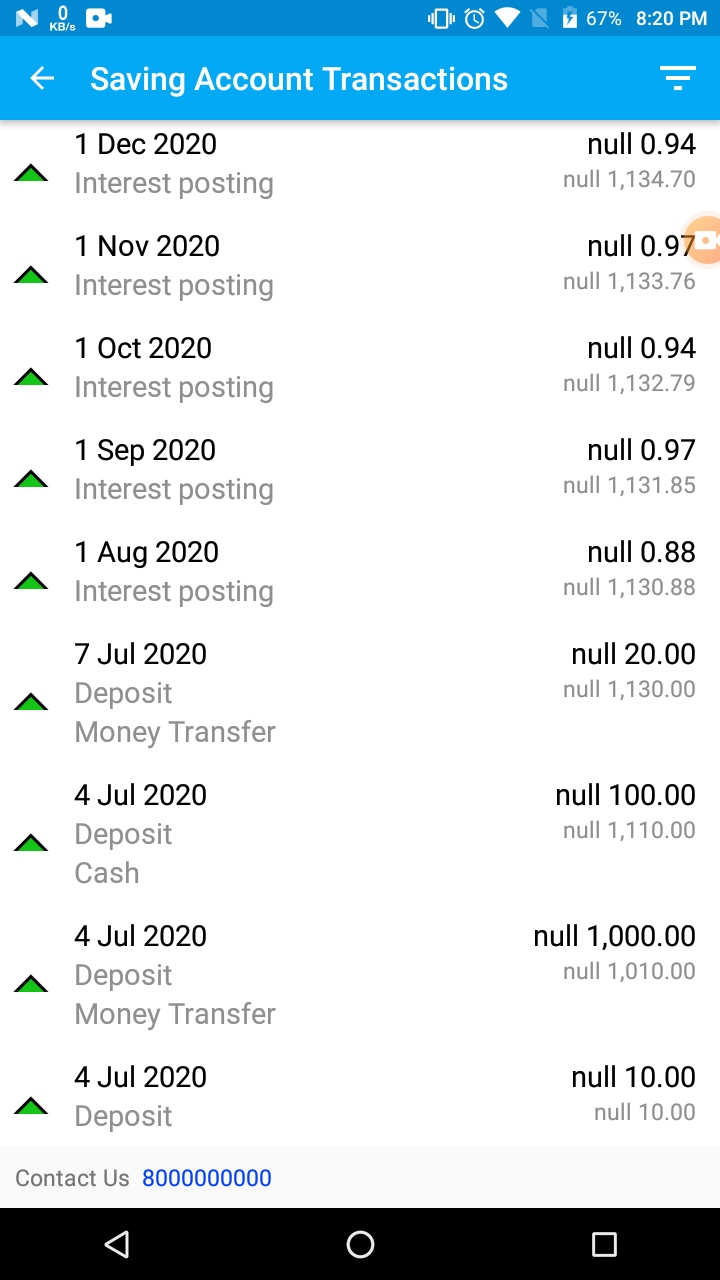Image resolution: width=720 pixels, height=1280 pixels.
Task: Open the transaction filter icon
Action: tap(677, 79)
